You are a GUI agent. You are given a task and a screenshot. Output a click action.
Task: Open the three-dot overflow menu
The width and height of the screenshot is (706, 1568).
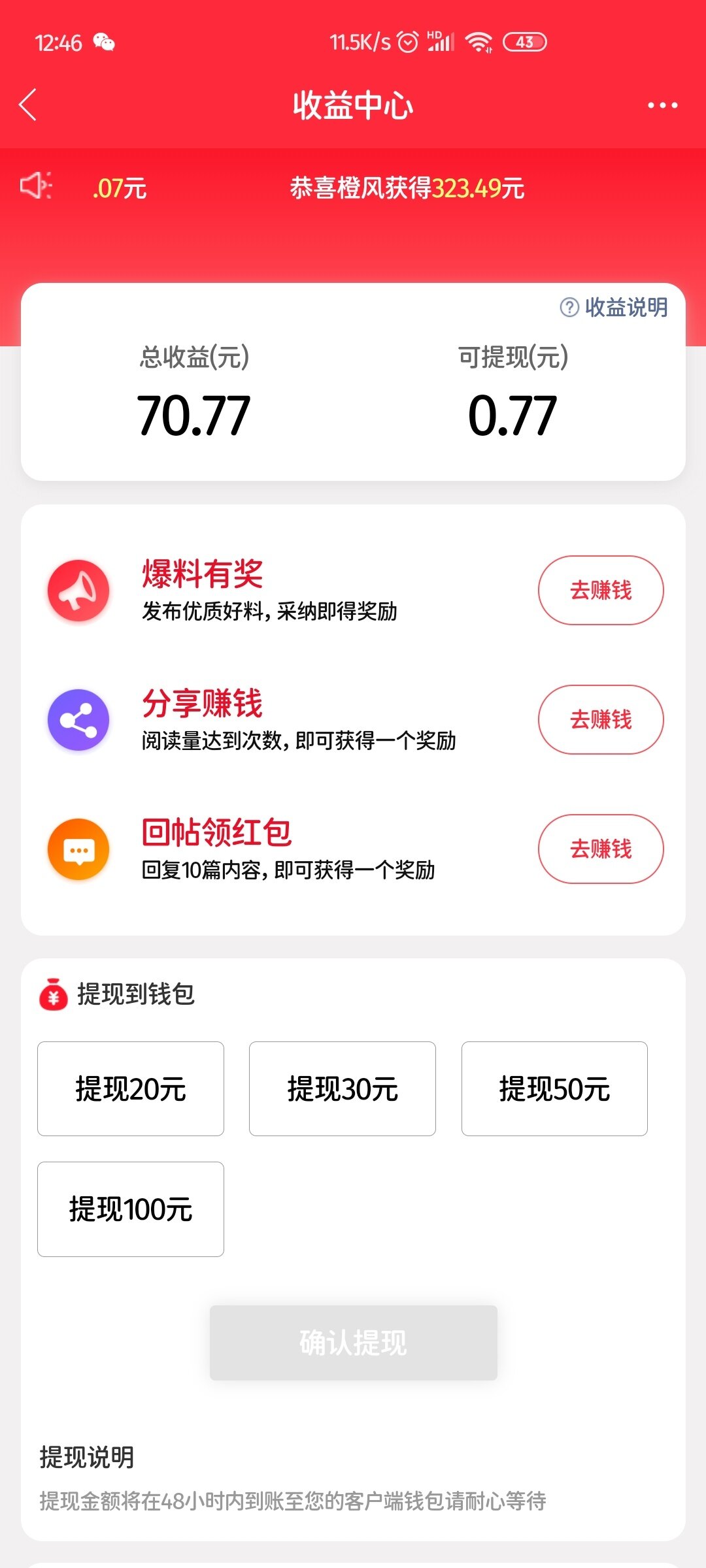tap(662, 105)
